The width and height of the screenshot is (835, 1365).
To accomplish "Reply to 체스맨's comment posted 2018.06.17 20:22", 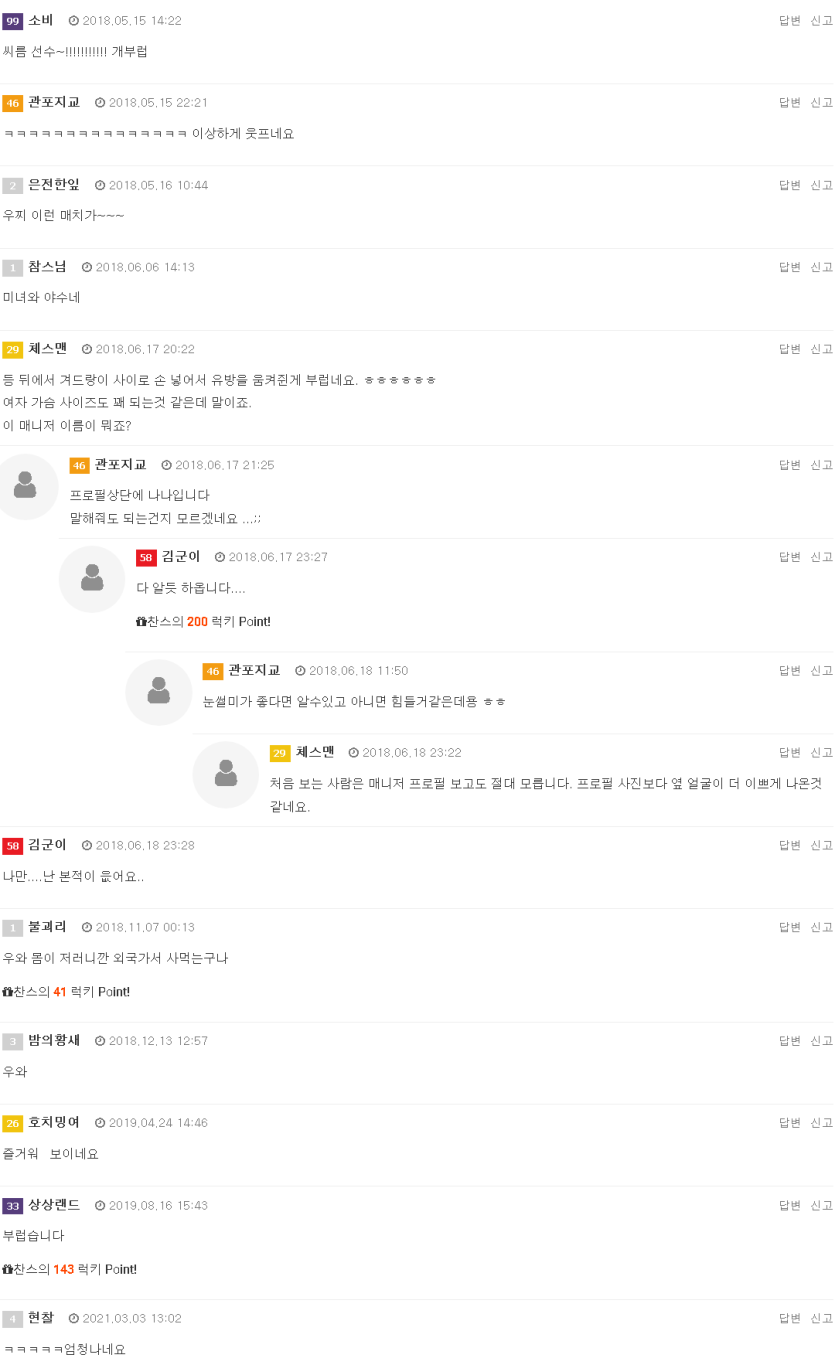I will (x=789, y=349).
